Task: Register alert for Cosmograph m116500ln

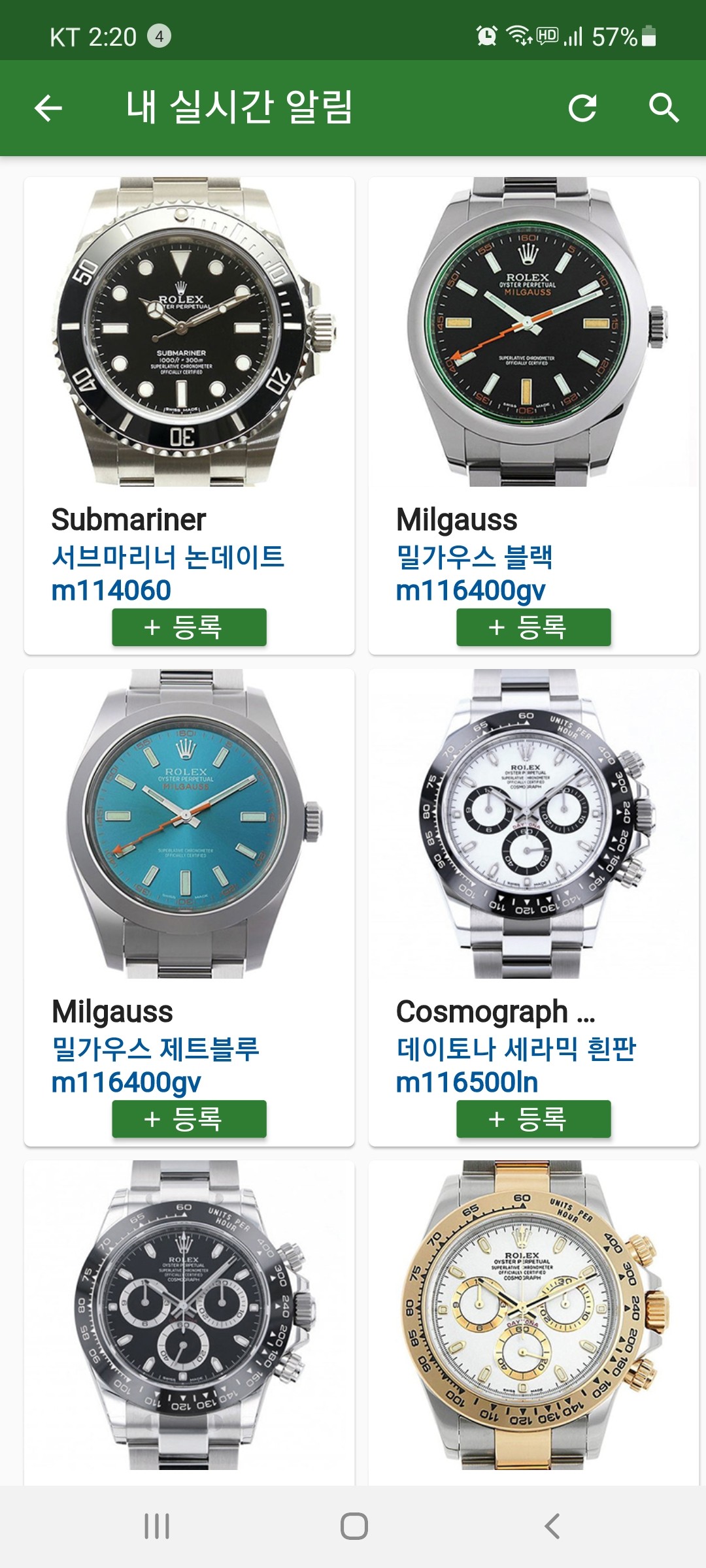Action: pyautogui.click(x=533, y=1119)
